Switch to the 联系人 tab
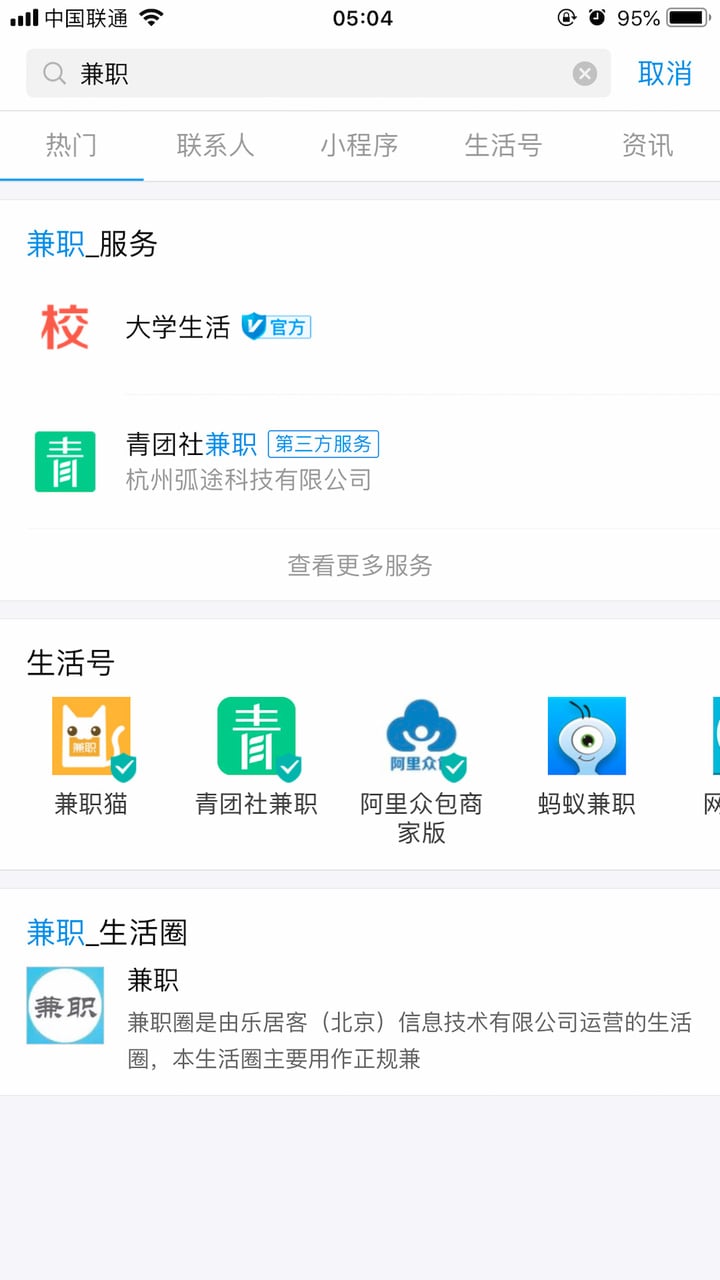720x1280 pixels. point(216,146)
